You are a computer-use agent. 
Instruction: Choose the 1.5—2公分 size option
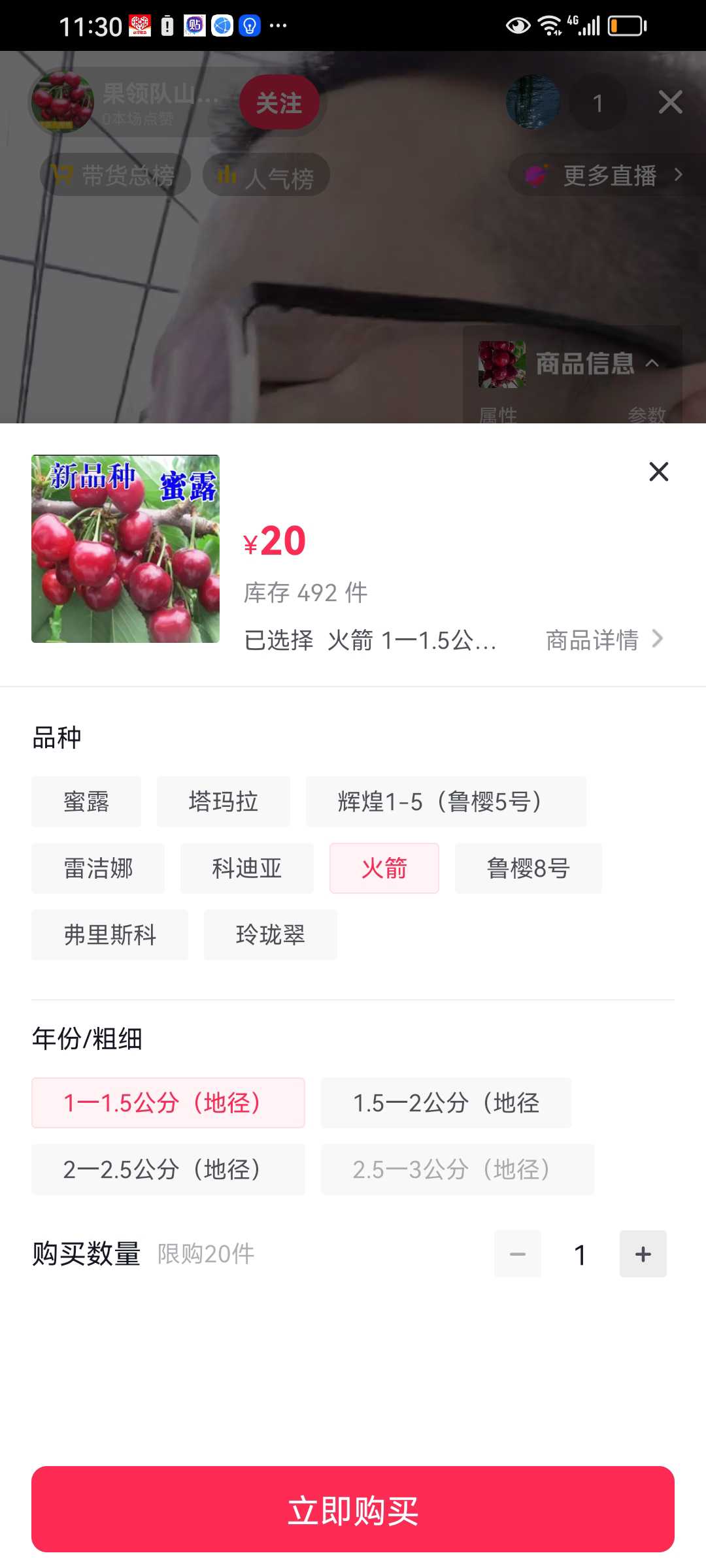point(446,1103)
